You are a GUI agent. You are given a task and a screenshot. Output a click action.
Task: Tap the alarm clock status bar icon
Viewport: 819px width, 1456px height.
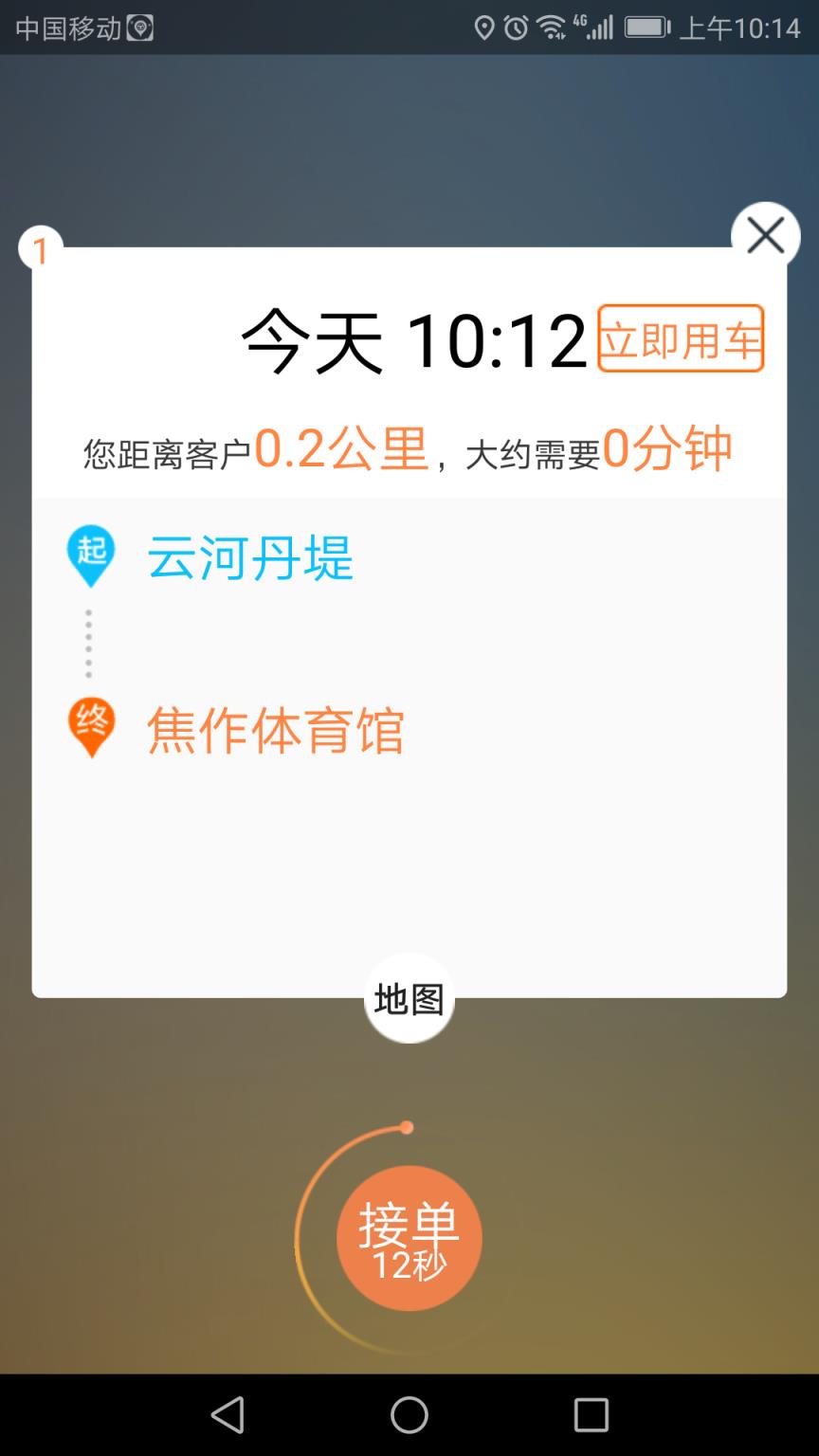coord(515,27)
